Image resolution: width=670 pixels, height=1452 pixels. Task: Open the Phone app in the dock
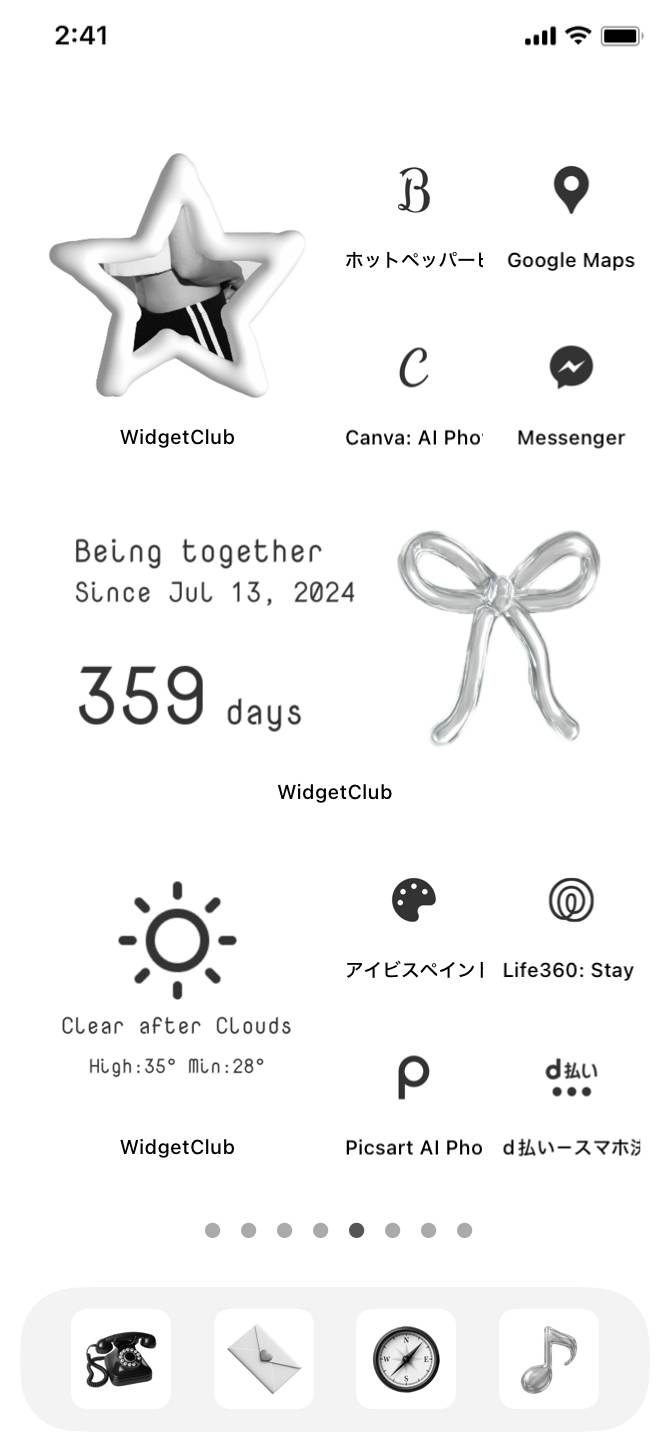(121, 1359)
